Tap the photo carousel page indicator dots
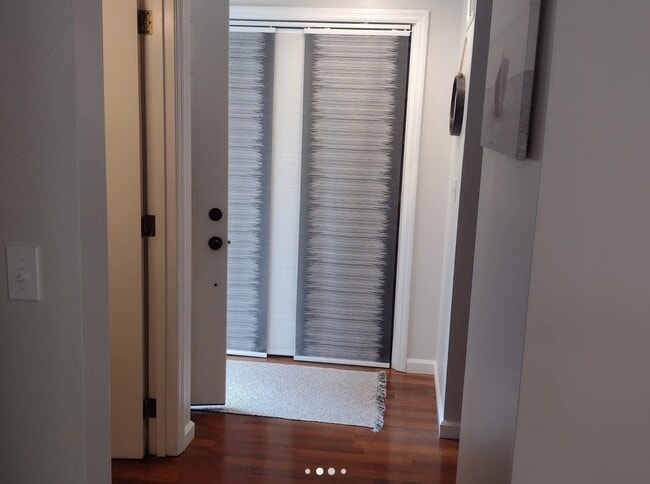Viewport: 650px width, 484px height. pyautogui.click(x=325, y=471)
